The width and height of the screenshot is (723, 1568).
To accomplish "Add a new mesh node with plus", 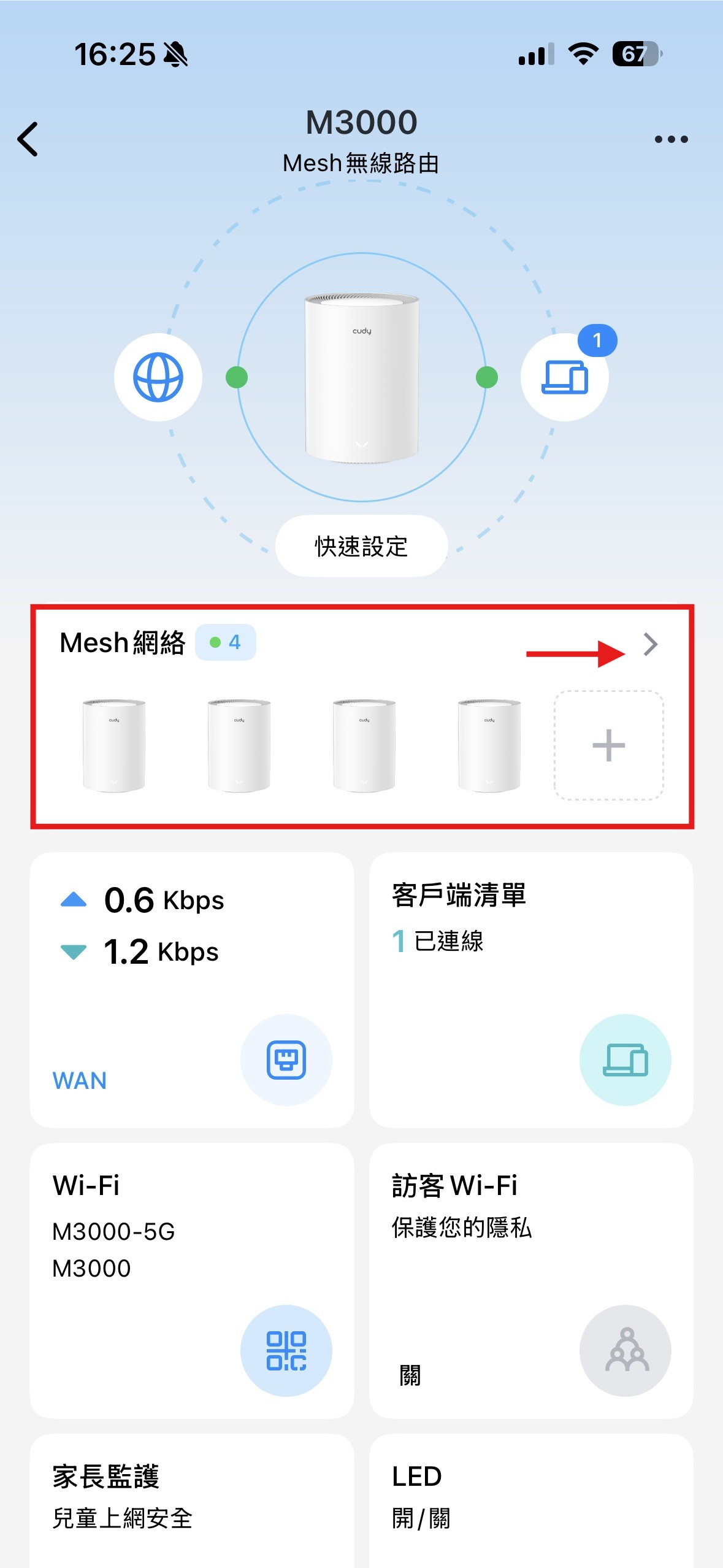I will pyautogui.click(x=608, y=745).
